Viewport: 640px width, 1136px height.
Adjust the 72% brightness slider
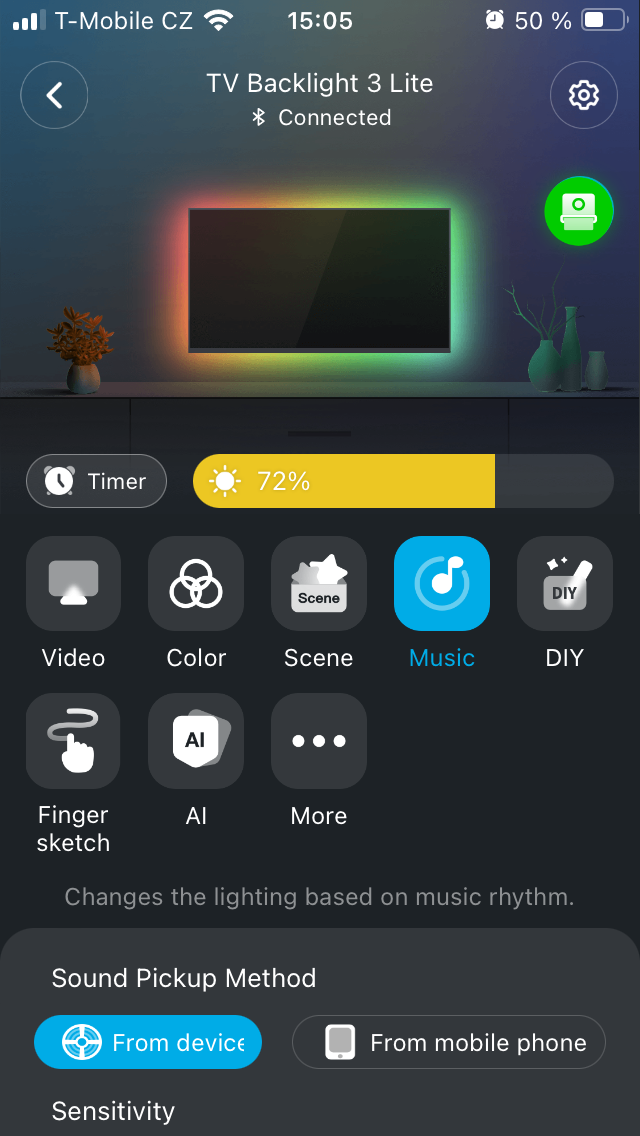[x=403, y=481]
